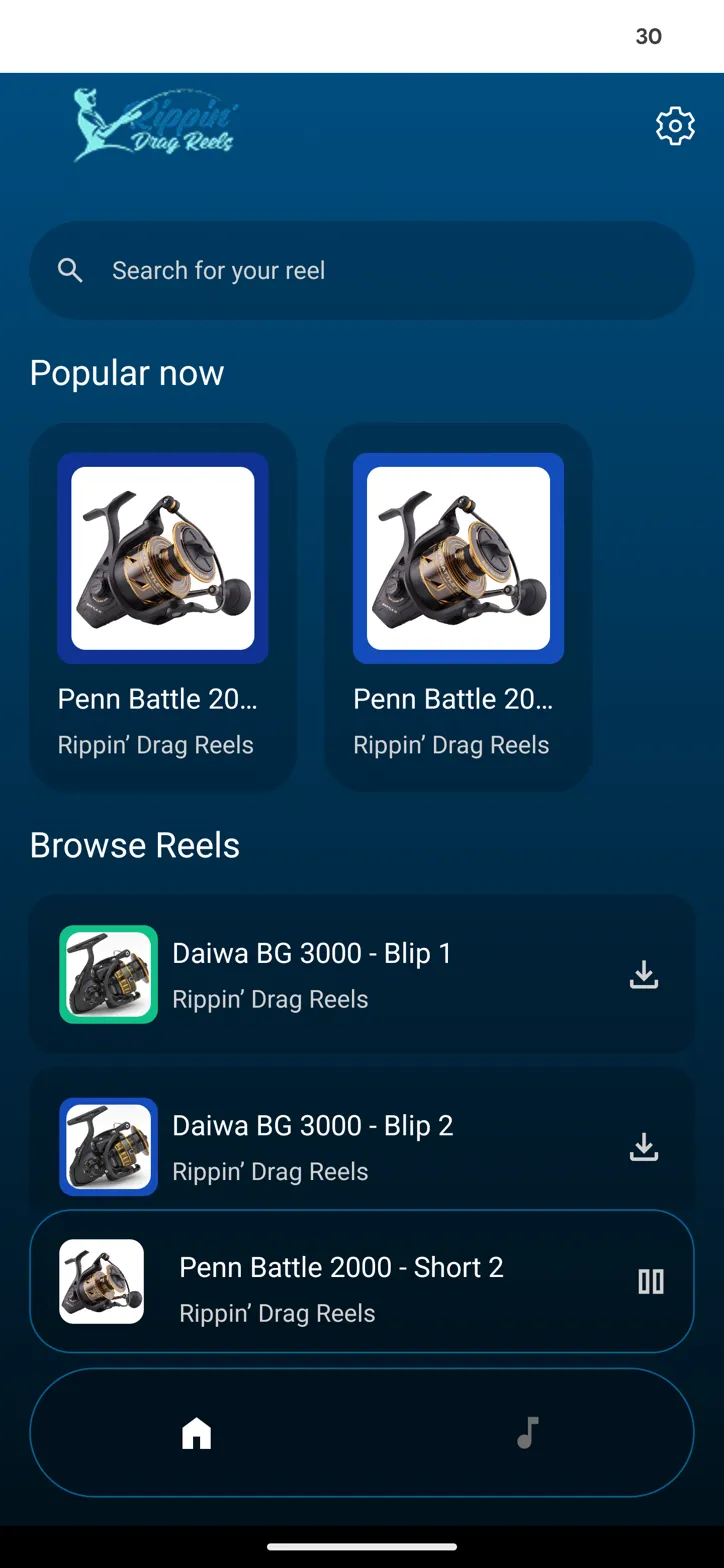Open the second Penn Battle card in Popular now
724x1568 pixels.
(458, 607)
